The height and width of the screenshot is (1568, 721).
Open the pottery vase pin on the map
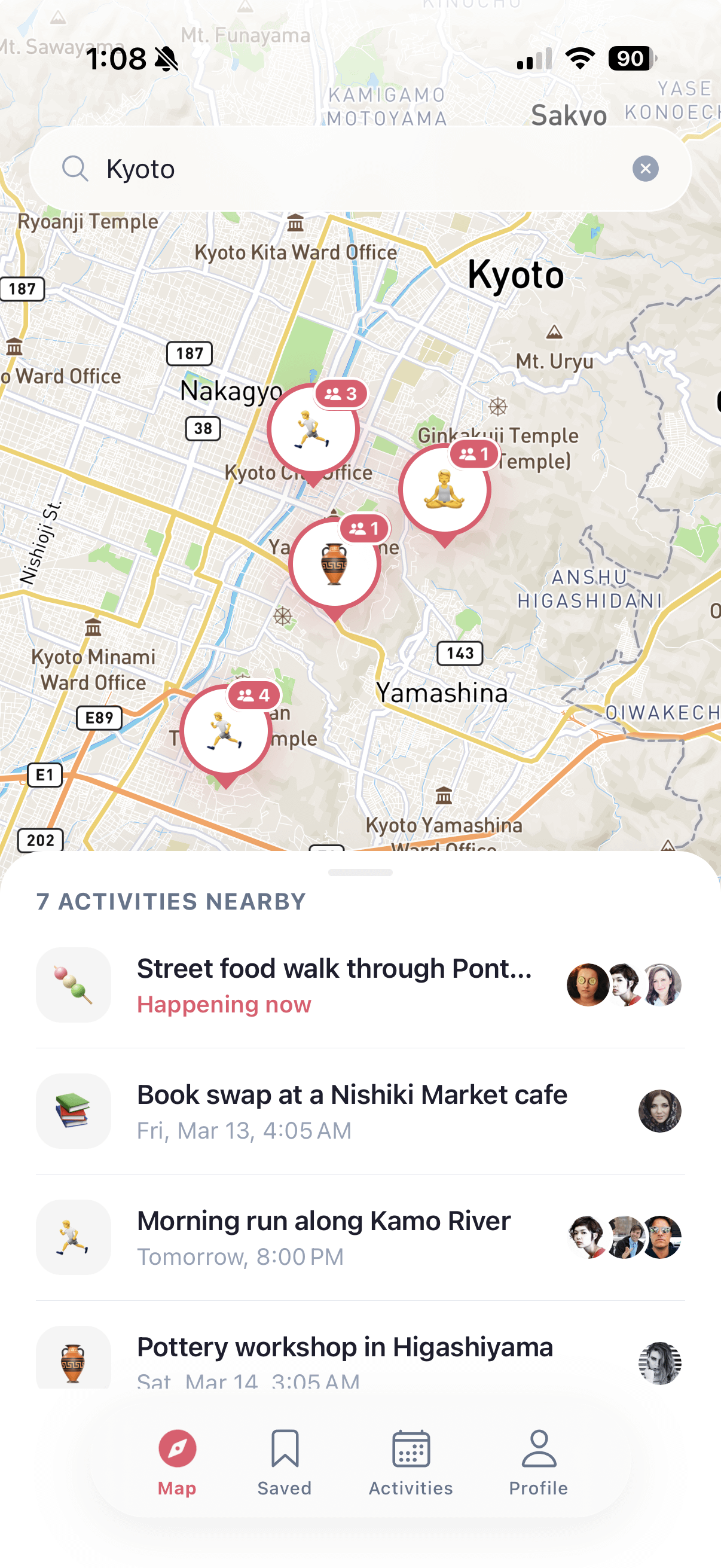pyautogui.click(x=334, y=565)
